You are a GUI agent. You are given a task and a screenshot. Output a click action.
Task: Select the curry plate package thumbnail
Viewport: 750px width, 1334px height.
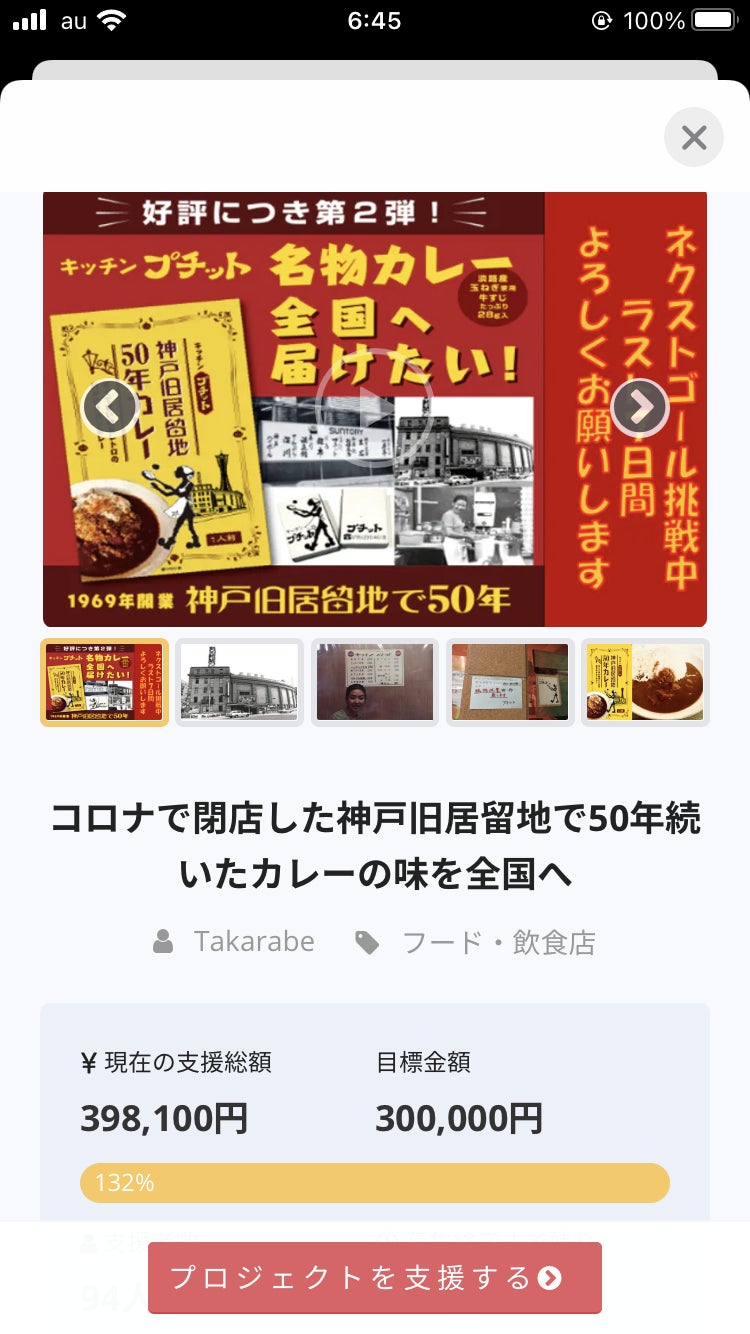pos(645,682)
